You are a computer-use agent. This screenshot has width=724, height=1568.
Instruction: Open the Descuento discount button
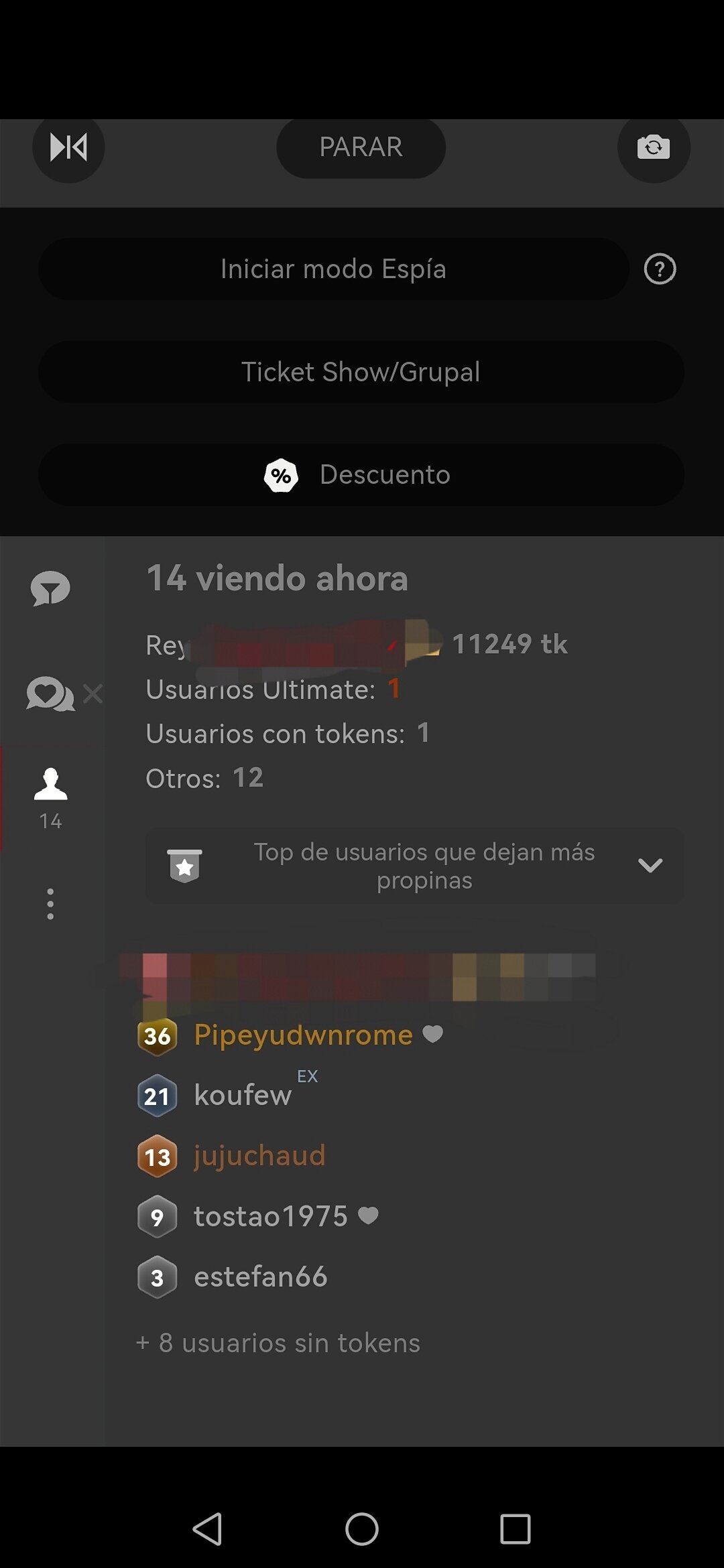(x=361, y=474)
